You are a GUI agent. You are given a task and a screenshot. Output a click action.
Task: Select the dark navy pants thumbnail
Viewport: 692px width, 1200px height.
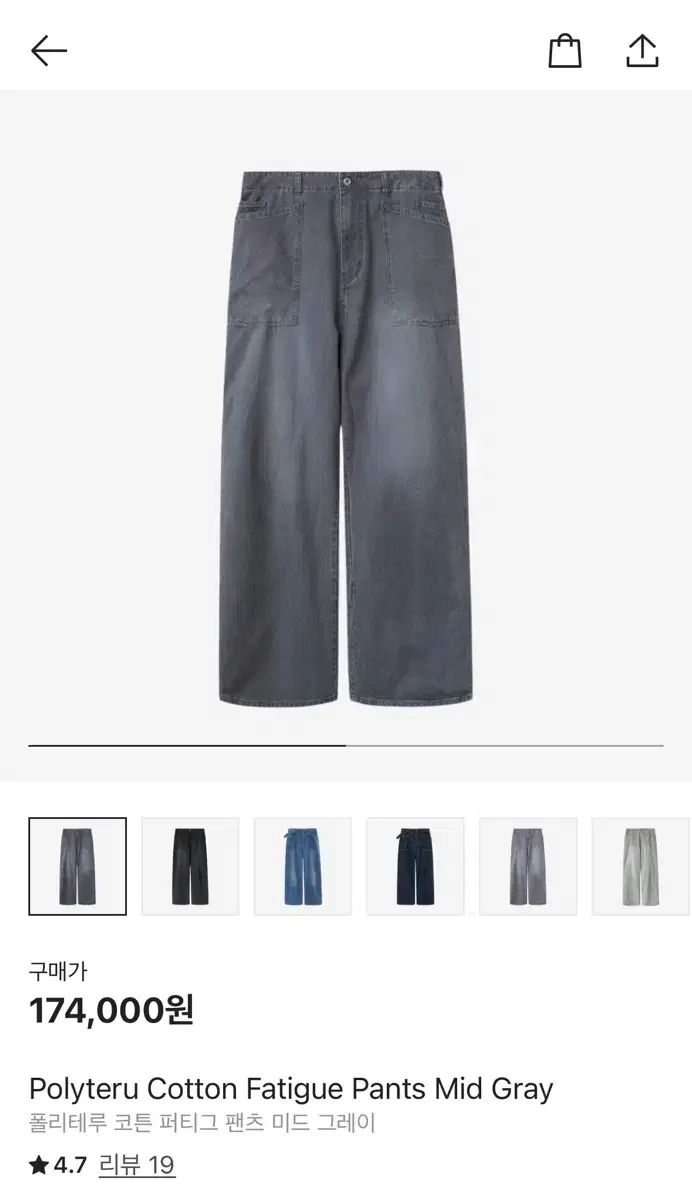(x=415, y=866)
